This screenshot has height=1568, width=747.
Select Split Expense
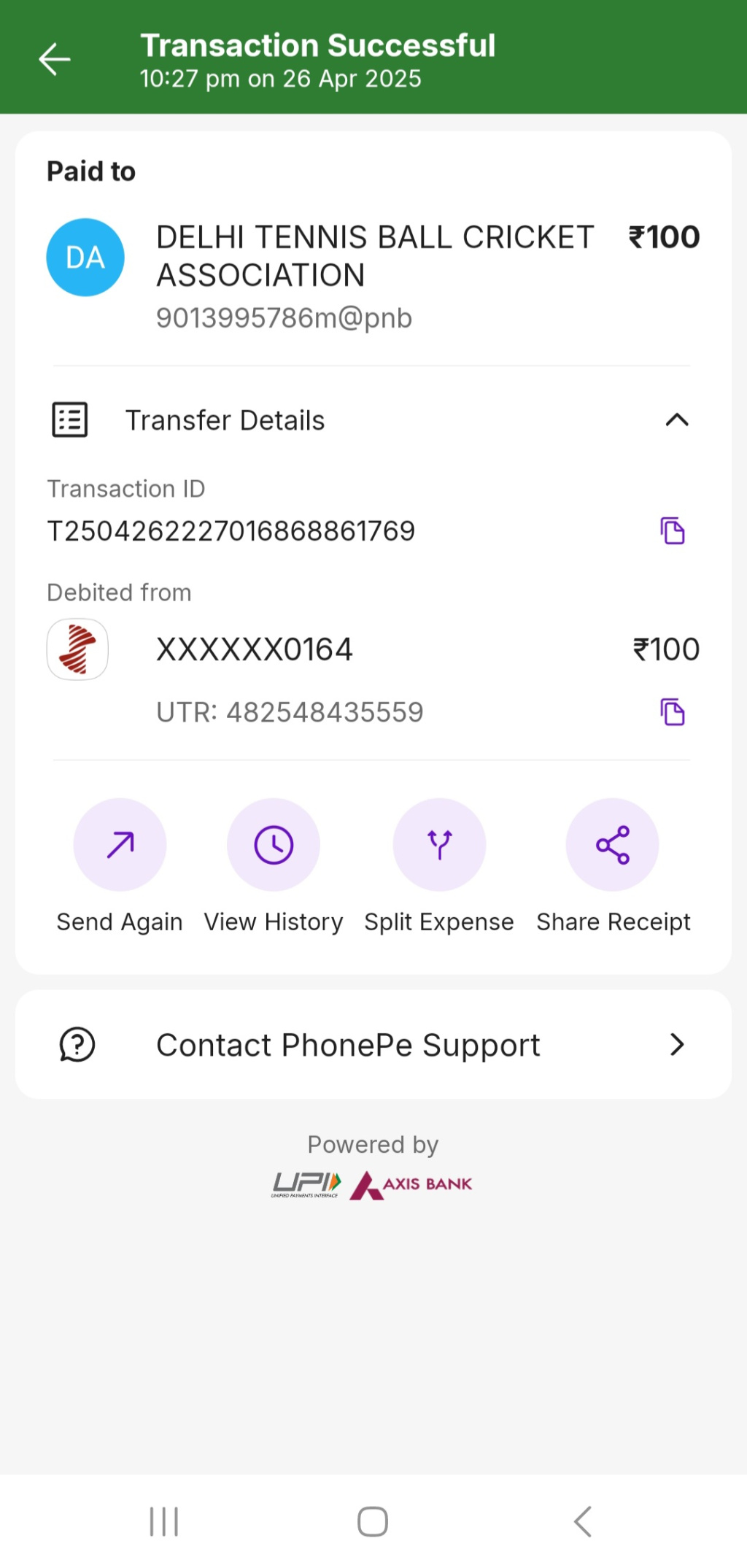[439, 845]
